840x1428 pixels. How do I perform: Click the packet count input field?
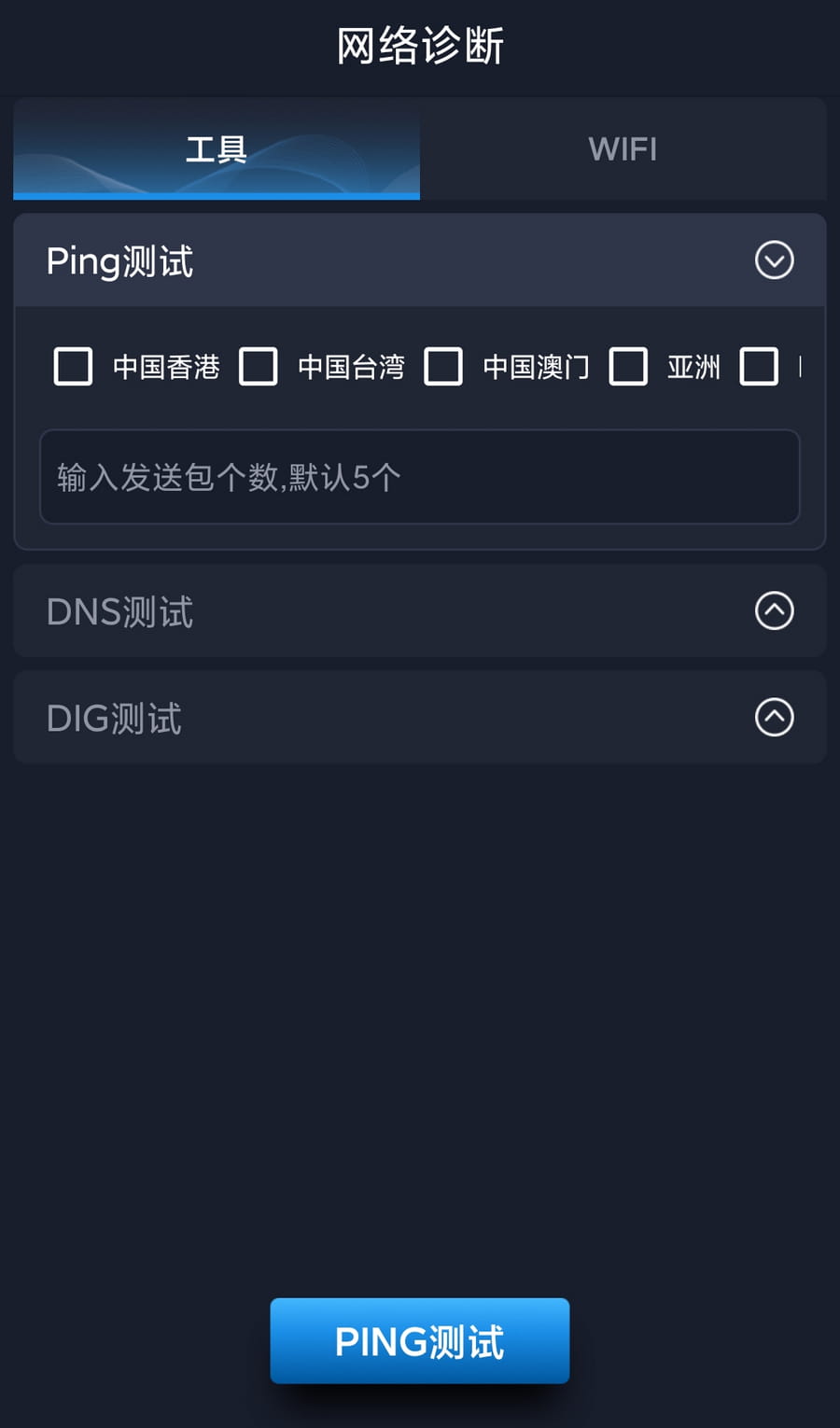tap(419, 477)
